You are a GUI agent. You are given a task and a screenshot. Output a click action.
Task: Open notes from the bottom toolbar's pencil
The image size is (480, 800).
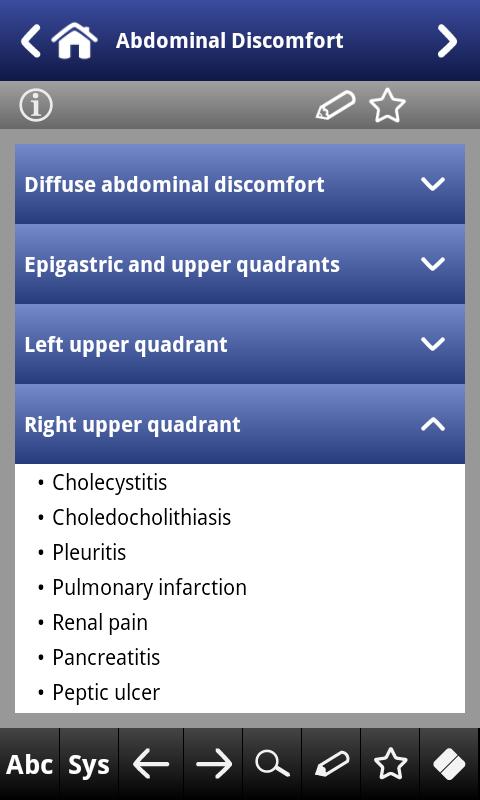[x=331, y=764]
